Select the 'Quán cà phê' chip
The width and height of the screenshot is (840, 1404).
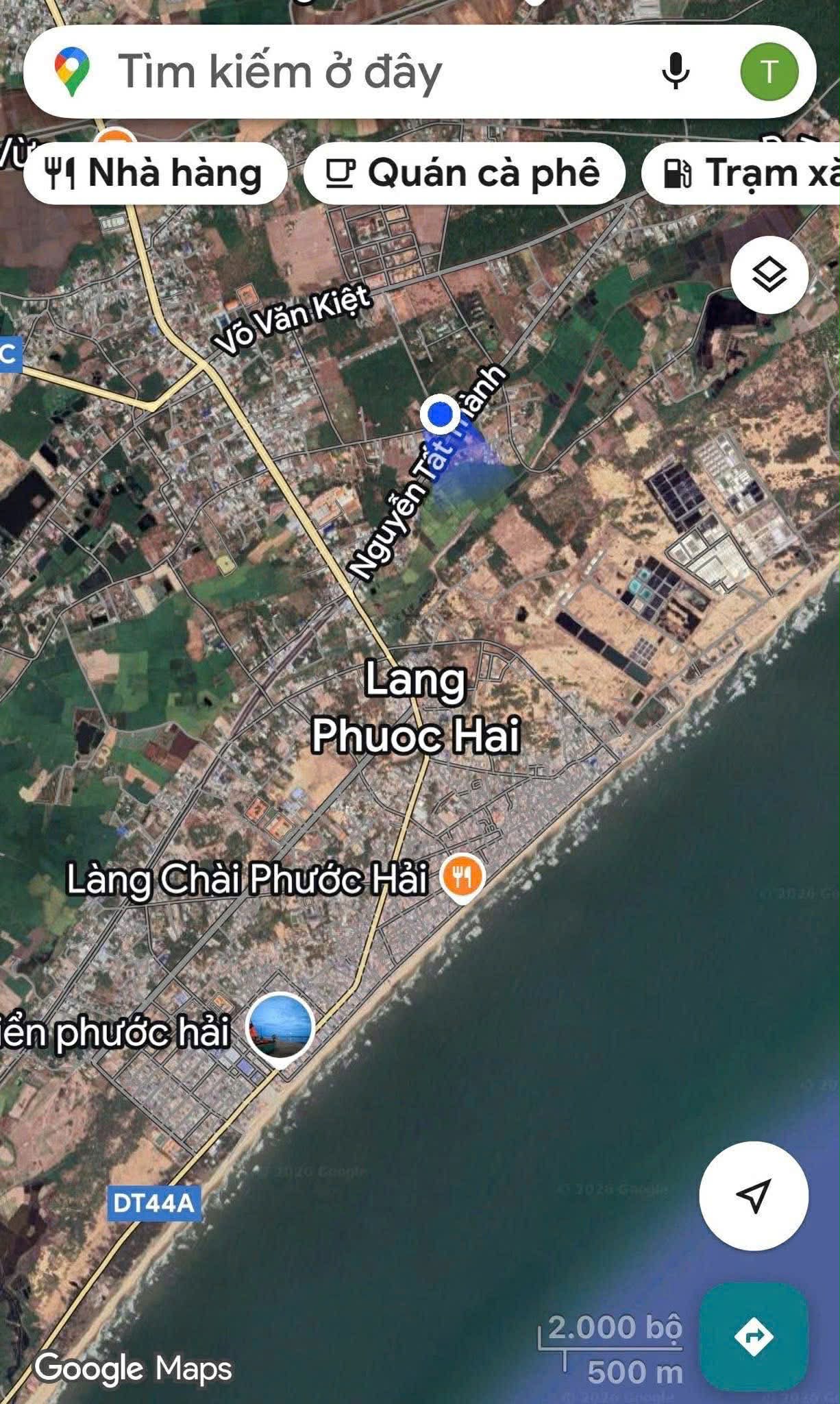464,173
